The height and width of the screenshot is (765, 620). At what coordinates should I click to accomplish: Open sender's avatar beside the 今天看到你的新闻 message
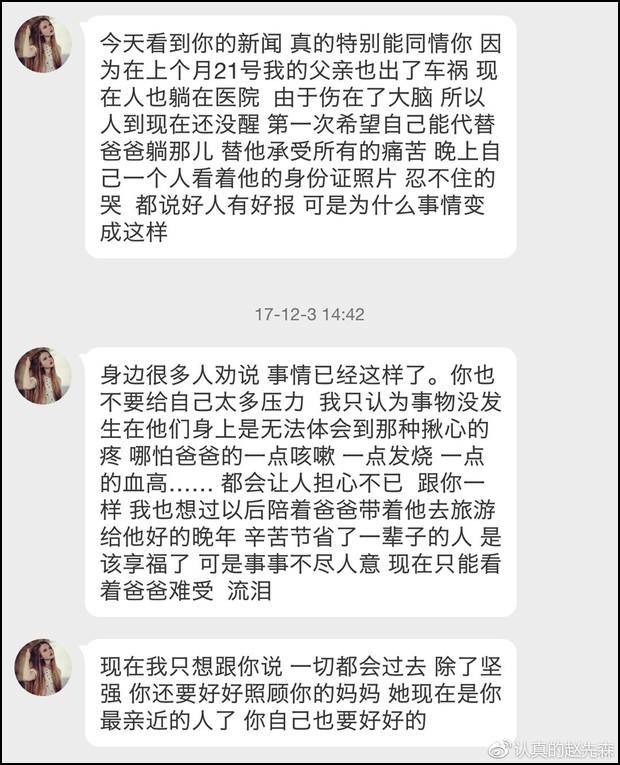43,44
